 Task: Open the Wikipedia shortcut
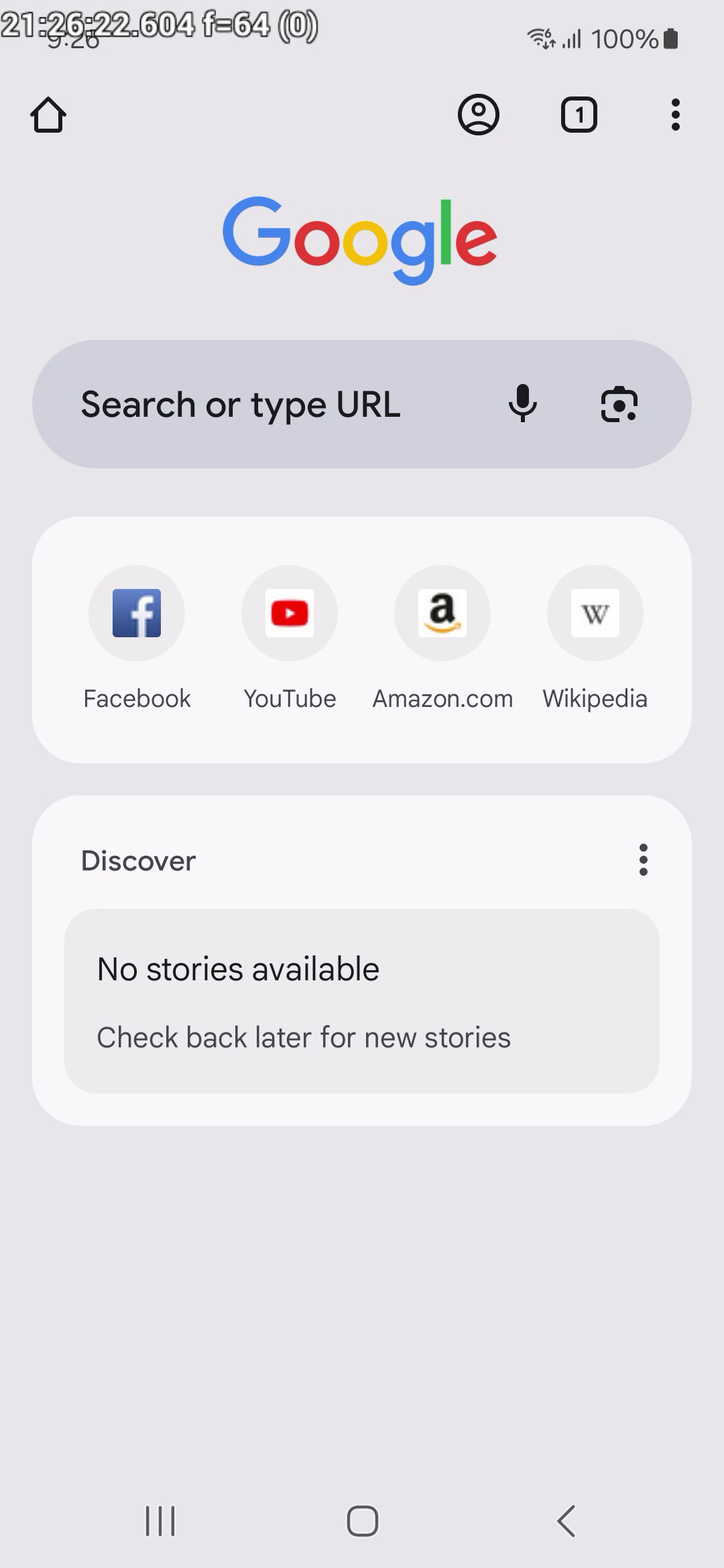pos(595,613)
